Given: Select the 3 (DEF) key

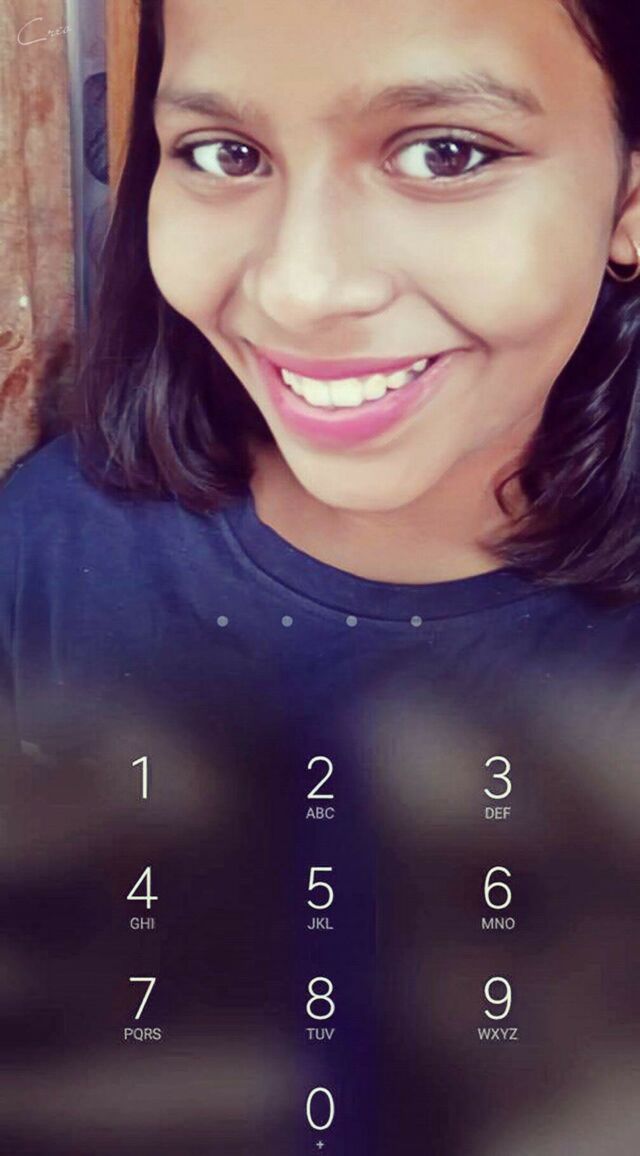Looking at the screenshot, I should [497, 786].
